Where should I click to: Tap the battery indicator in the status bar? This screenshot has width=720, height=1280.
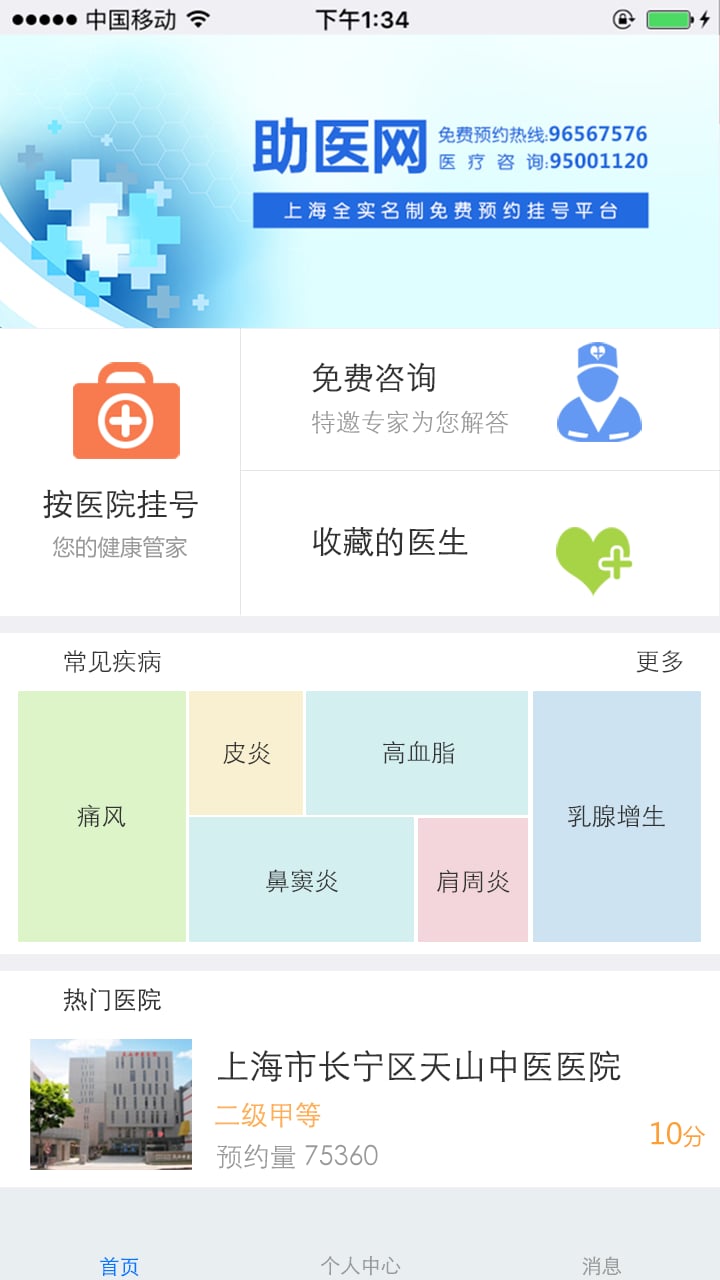coord(668,17)
